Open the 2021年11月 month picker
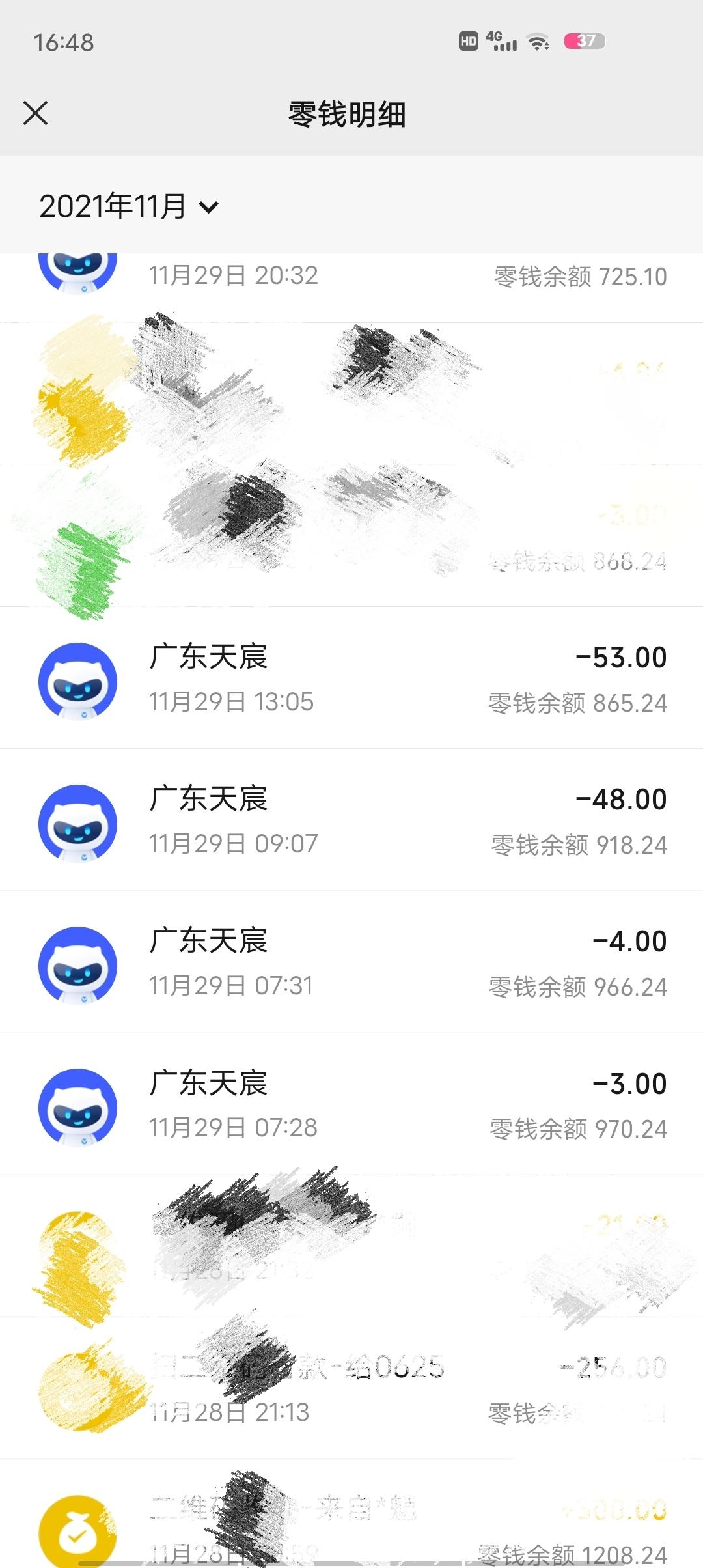The image size is (703, 1568). [x=129, y=206]
